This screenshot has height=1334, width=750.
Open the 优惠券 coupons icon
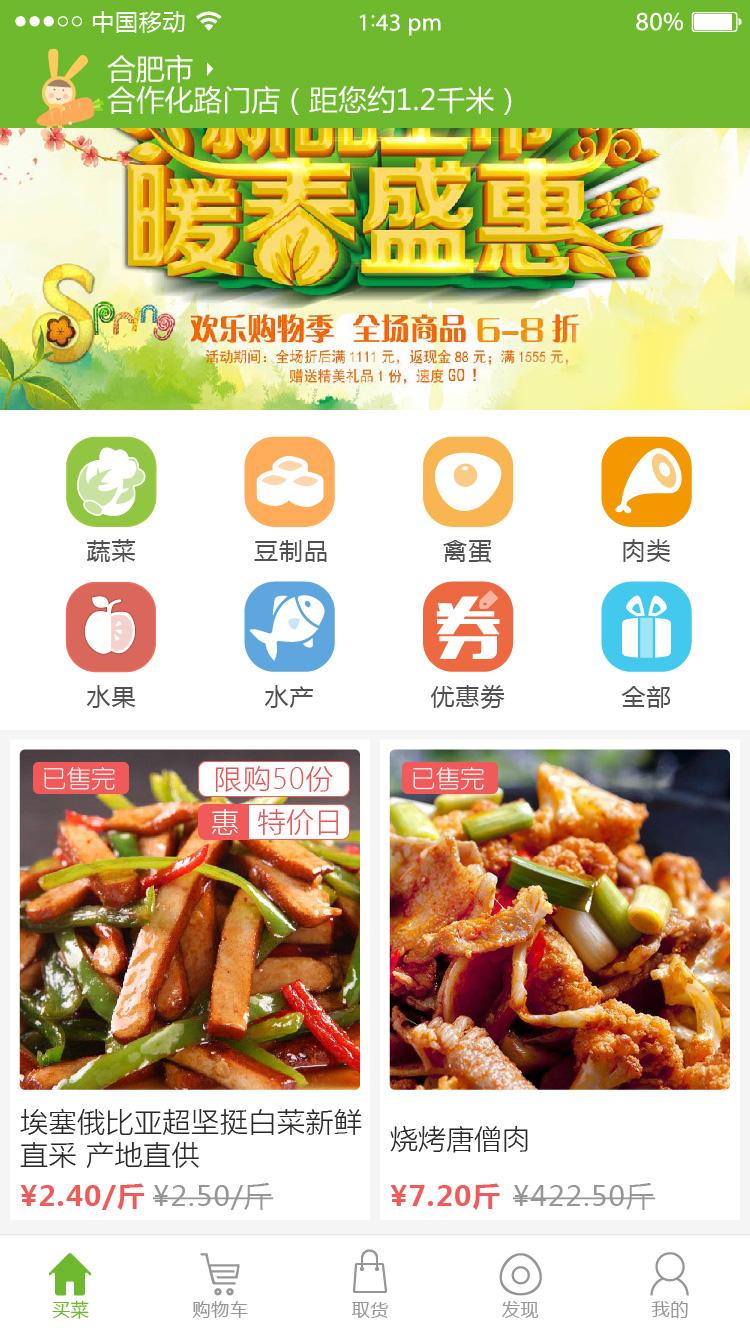(468, 625)
